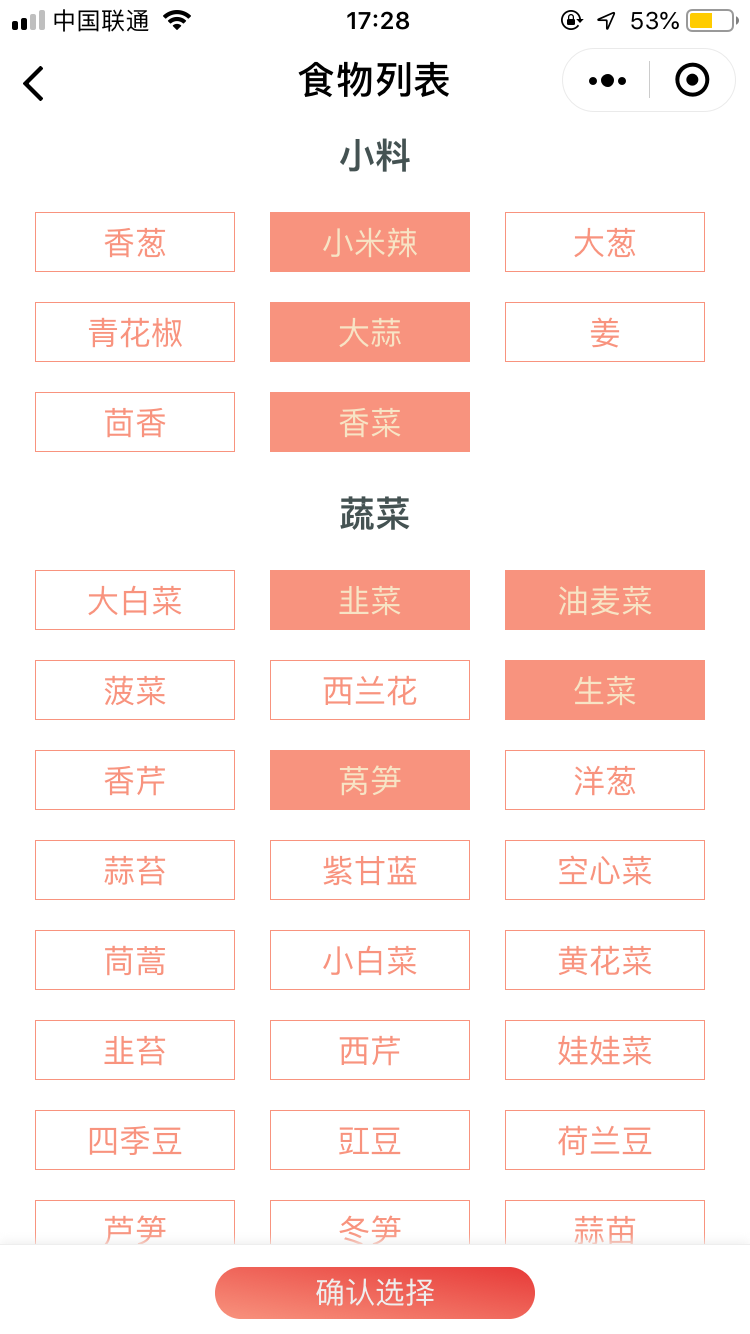Close the mini program via the circle icon
Viewport: 750px width, 1334px height.
click(692, 80)
